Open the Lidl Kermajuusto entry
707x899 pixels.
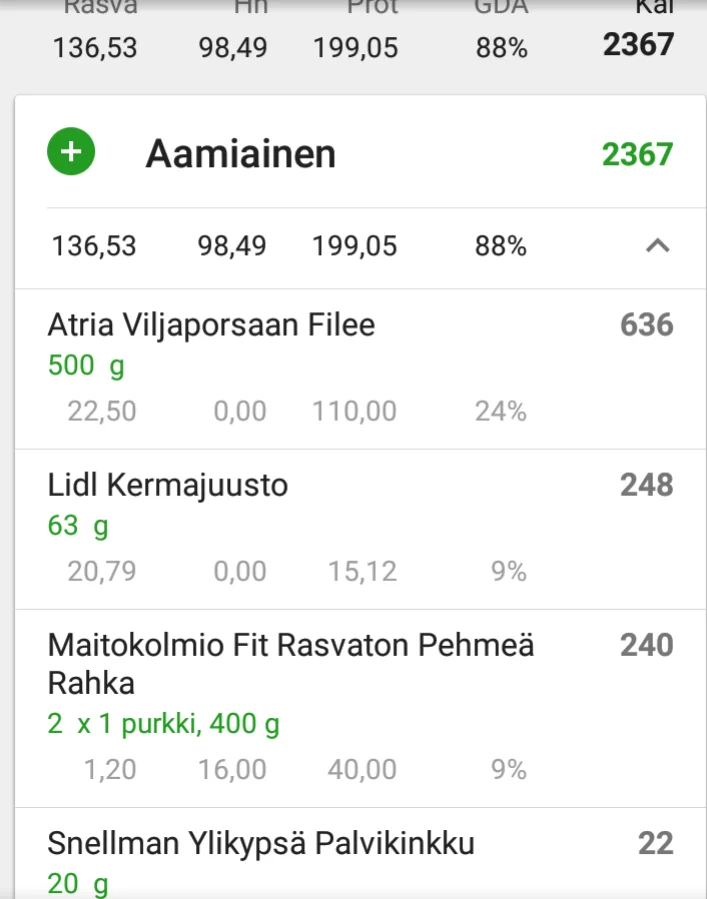168,486
